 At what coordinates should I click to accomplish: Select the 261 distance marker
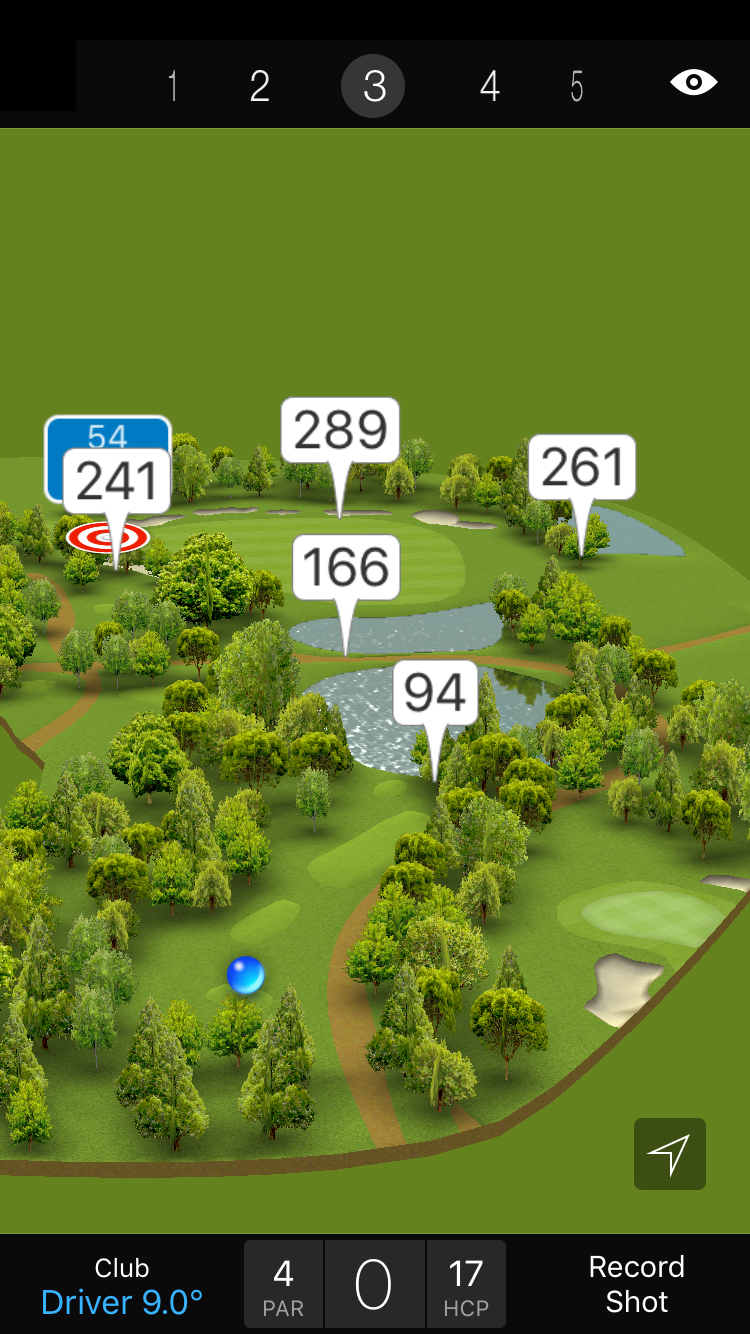pyautogui.click(x=582, y=467)
